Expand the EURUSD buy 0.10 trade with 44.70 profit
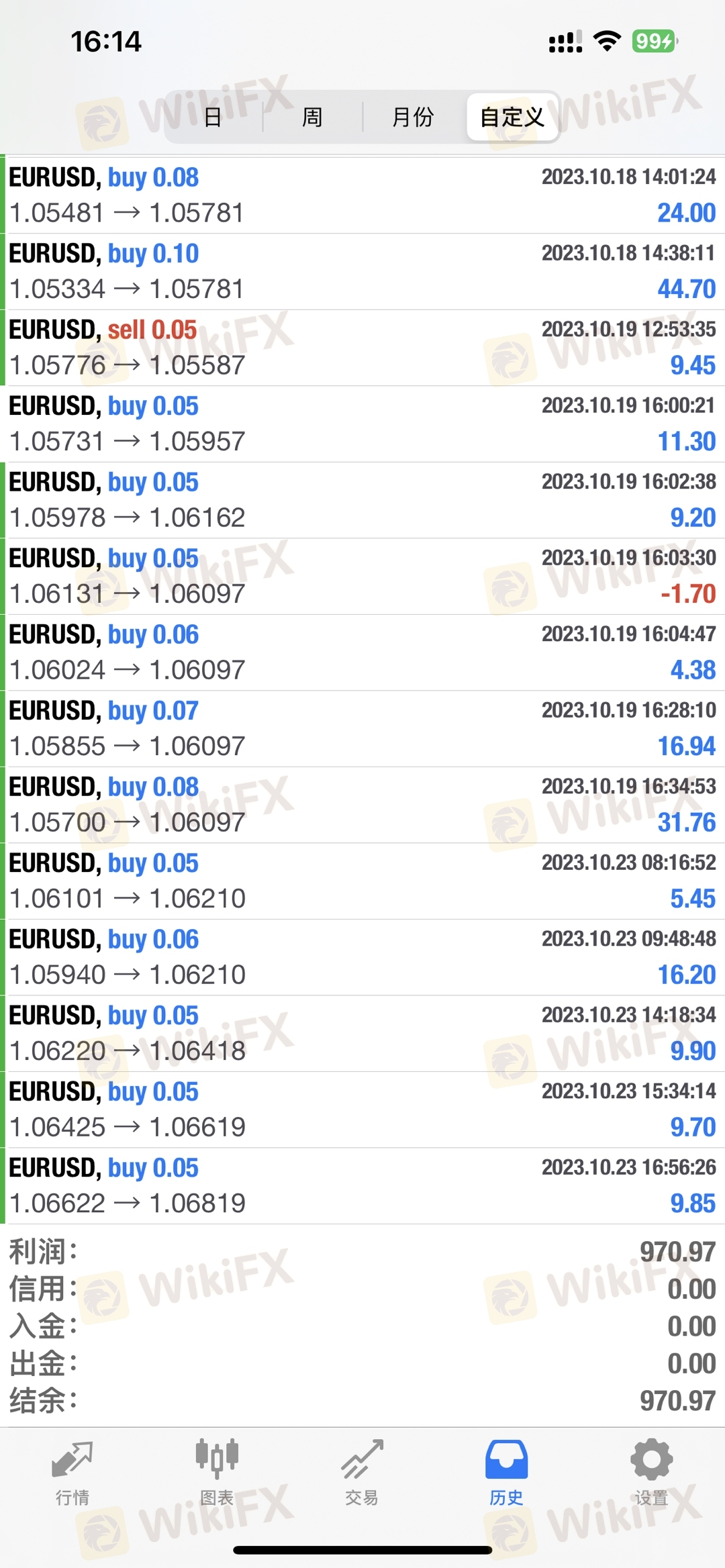The width and height of the screenshot is (725, 1568). (362, 271)
